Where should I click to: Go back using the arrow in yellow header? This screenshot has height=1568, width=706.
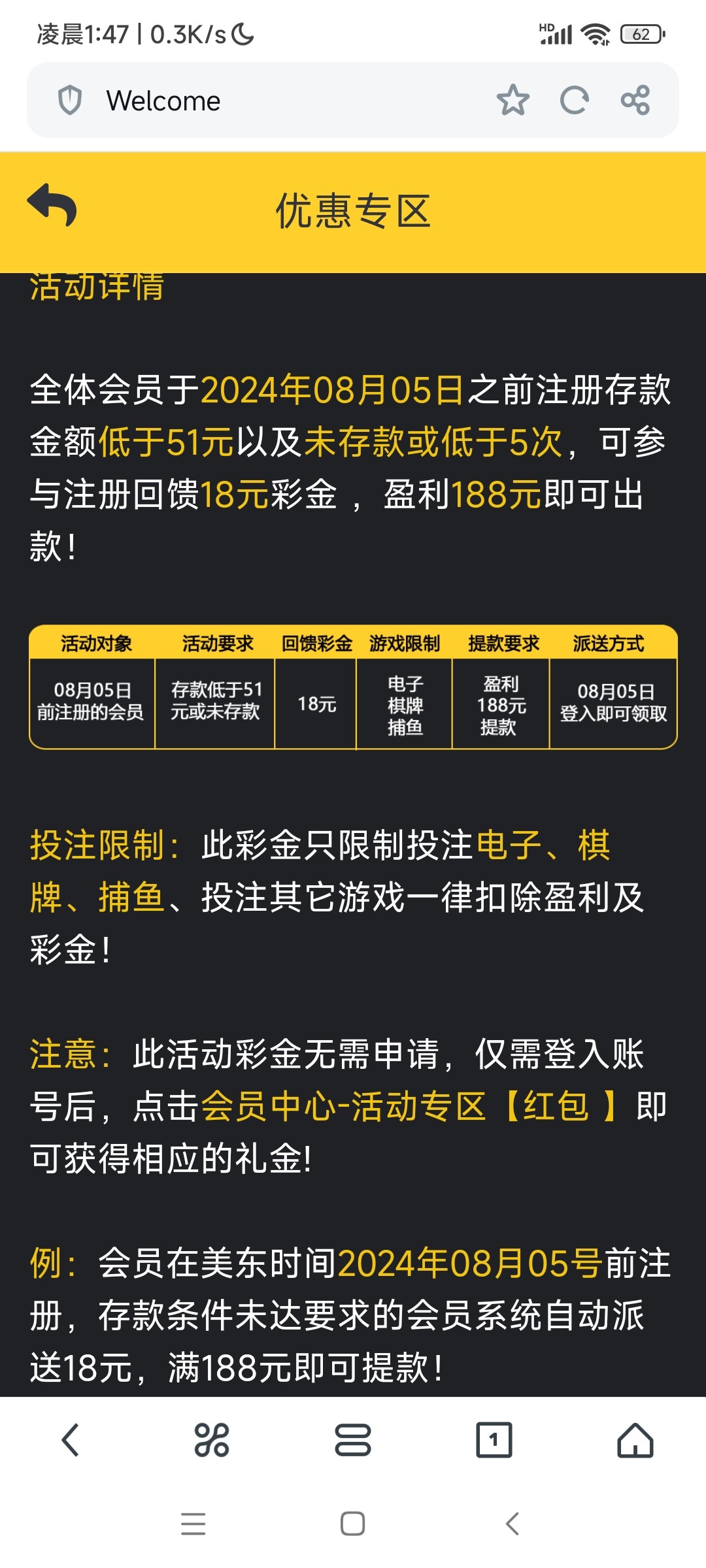52,206
